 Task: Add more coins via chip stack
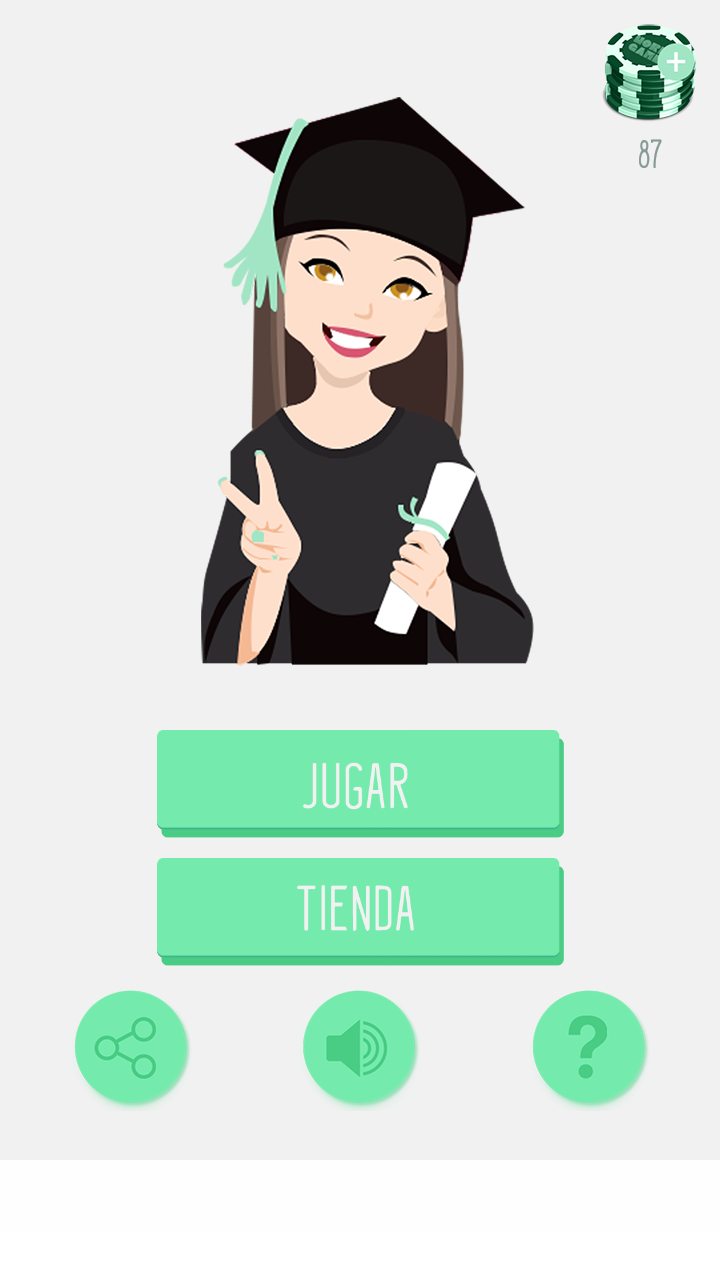pos(650,70)
